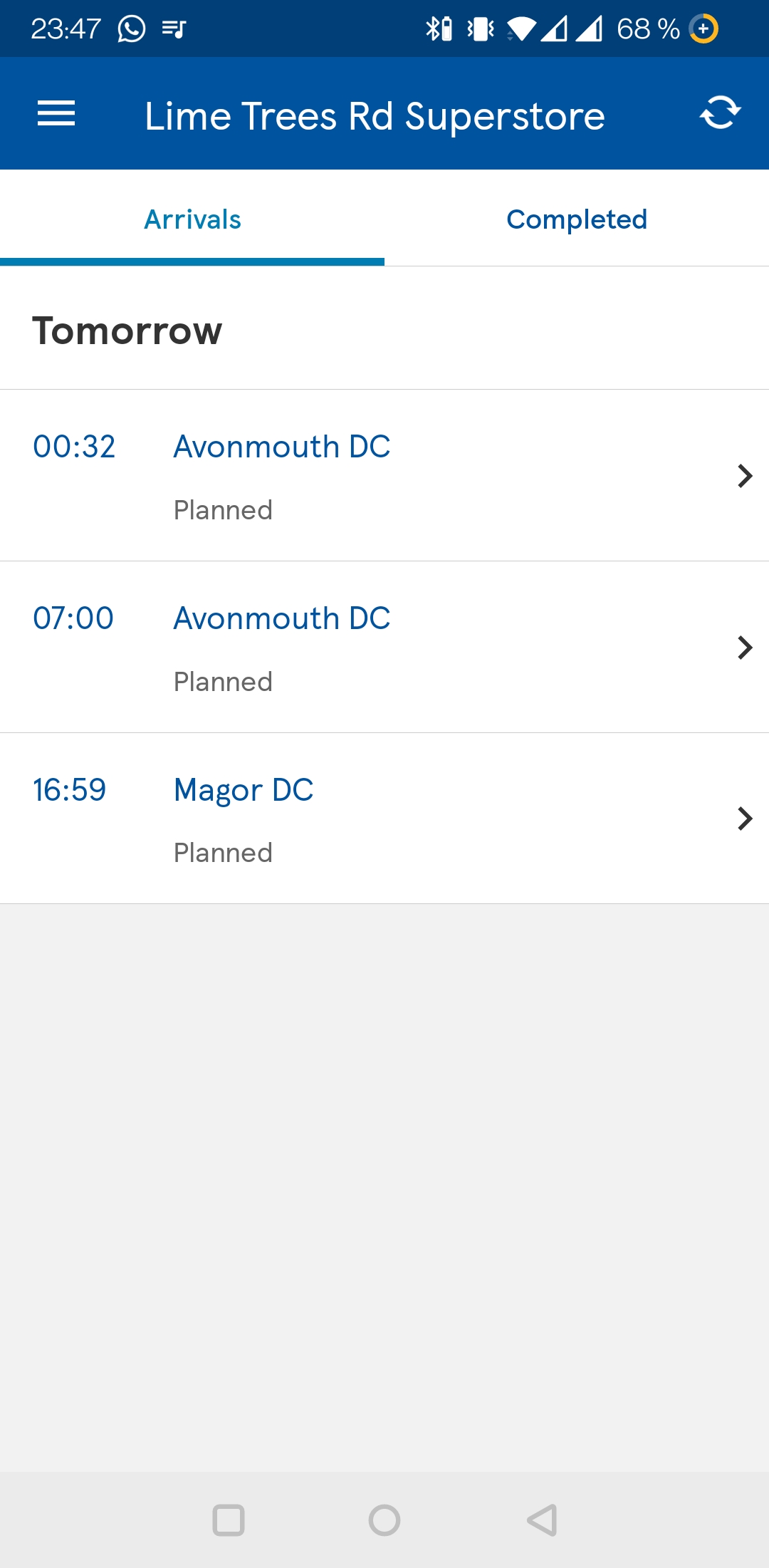
Task: Switch to the Completed tab
Action: tap(577, 219)
